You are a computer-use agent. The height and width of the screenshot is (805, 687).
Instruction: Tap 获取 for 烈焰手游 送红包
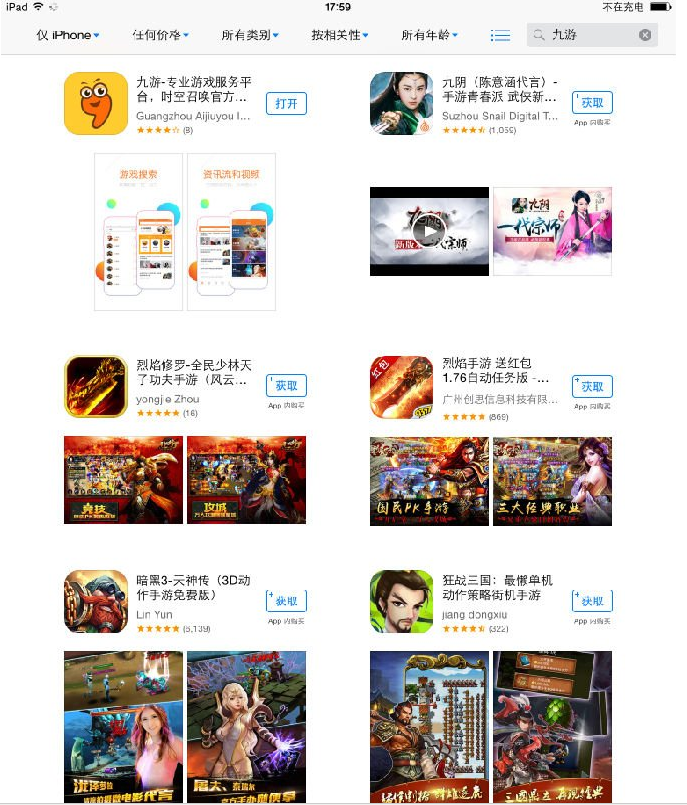click(x=592, y=386)
